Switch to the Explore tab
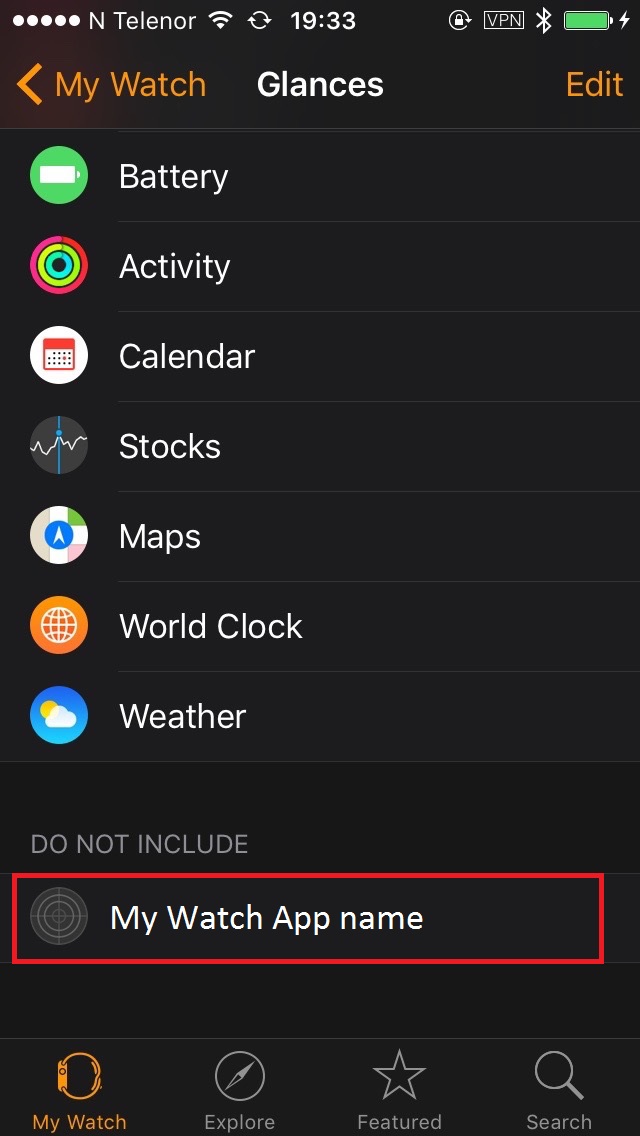This screenshot has width=640, height=1136. click(240, 1090)
